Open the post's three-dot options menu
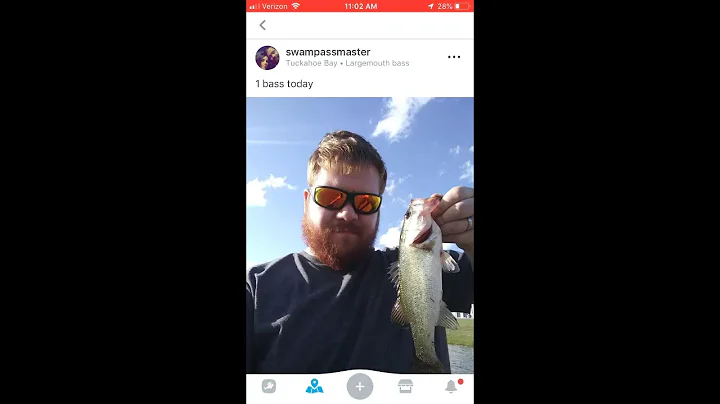 tap(454, 57)
